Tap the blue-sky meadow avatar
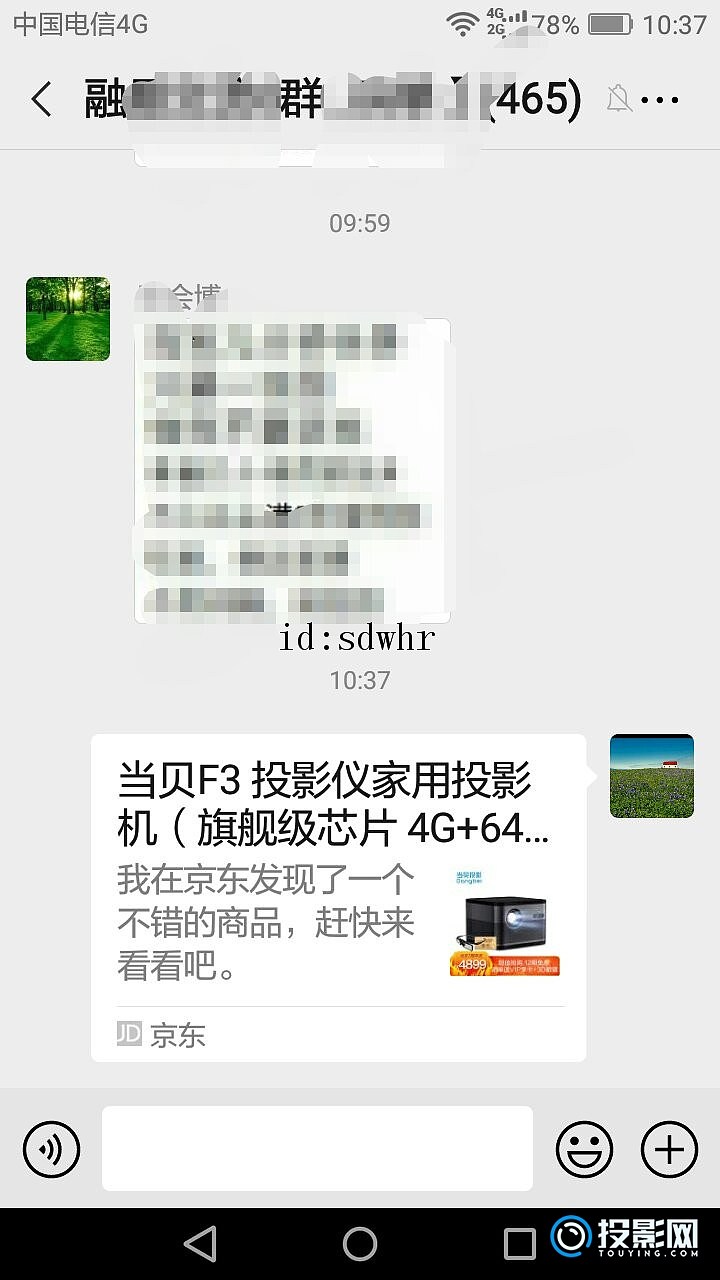 pyautogui.click(x=651, y=776)
